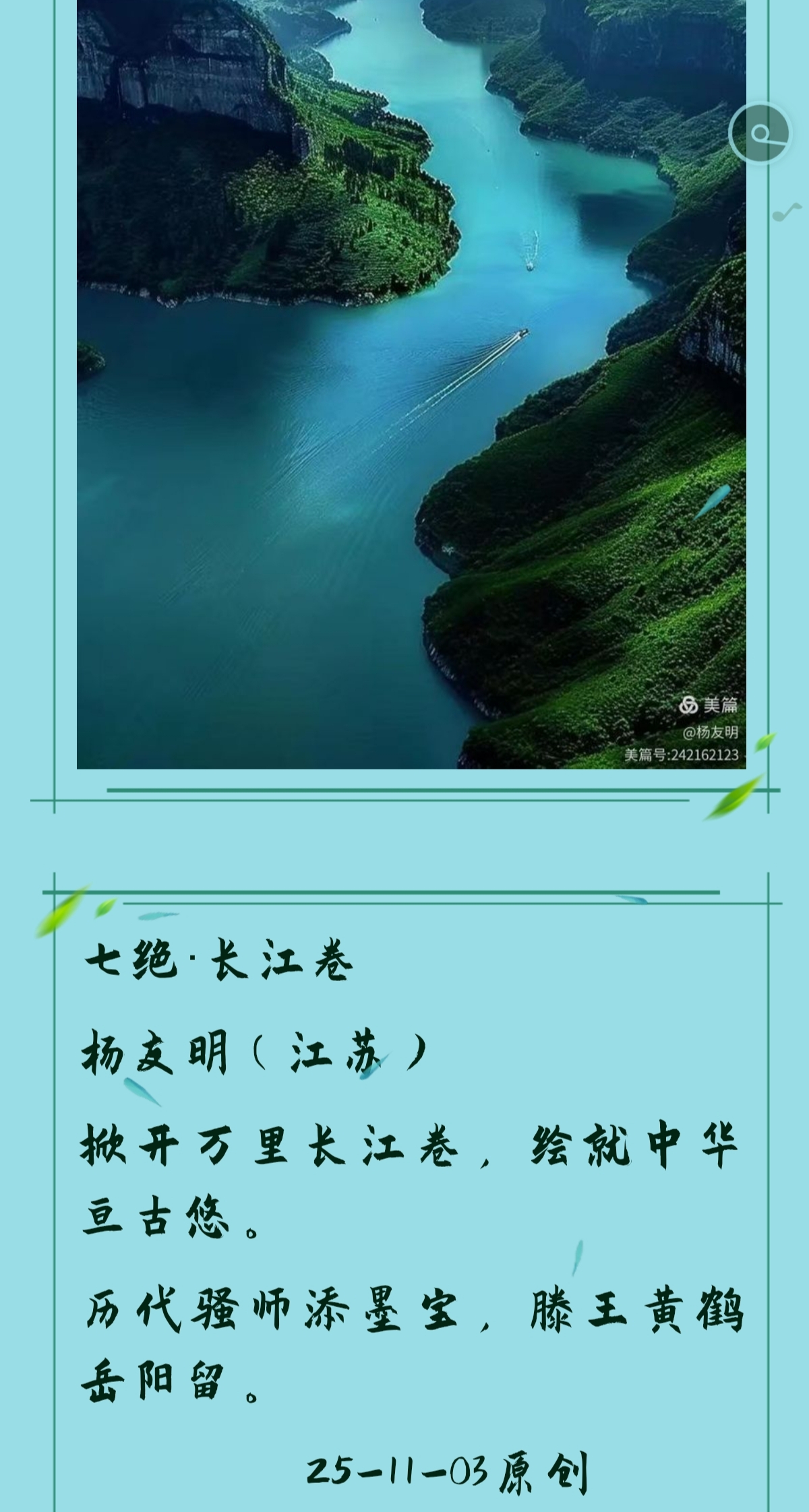Open the river canyon photo
809x1512 pixels.
tap(411, 384)
